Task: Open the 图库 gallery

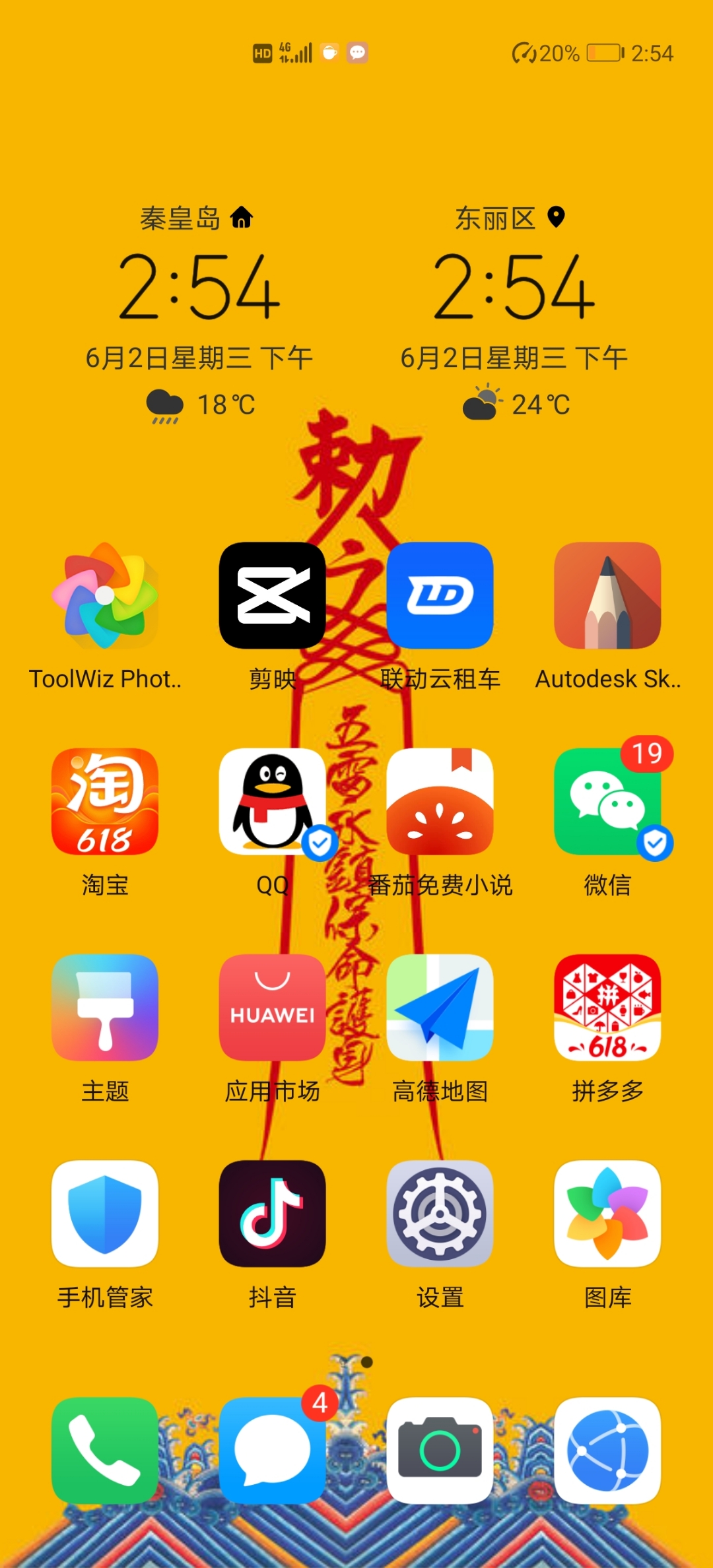Action: [x=607, y=1213]
